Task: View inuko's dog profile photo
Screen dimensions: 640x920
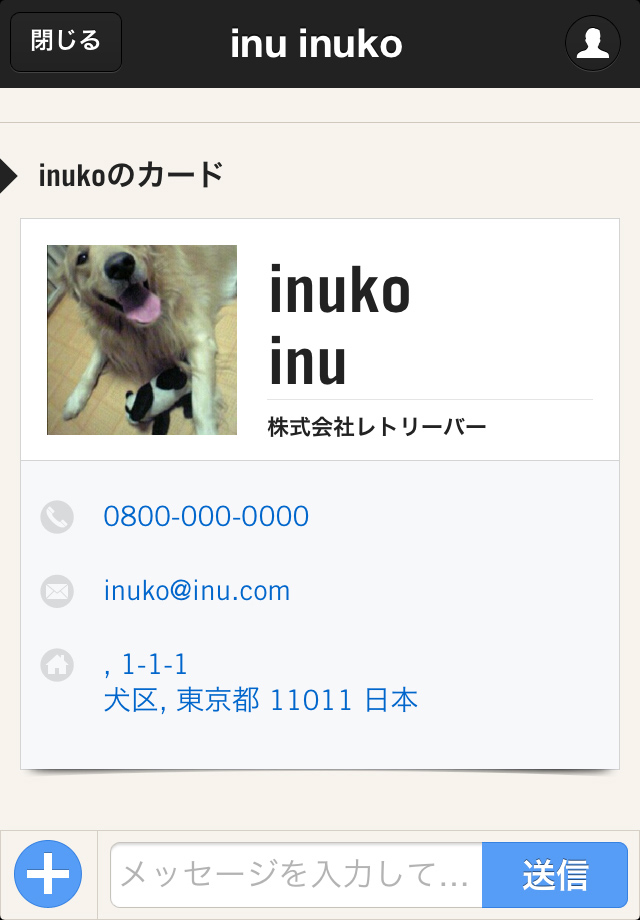Action: pos(142,340)
